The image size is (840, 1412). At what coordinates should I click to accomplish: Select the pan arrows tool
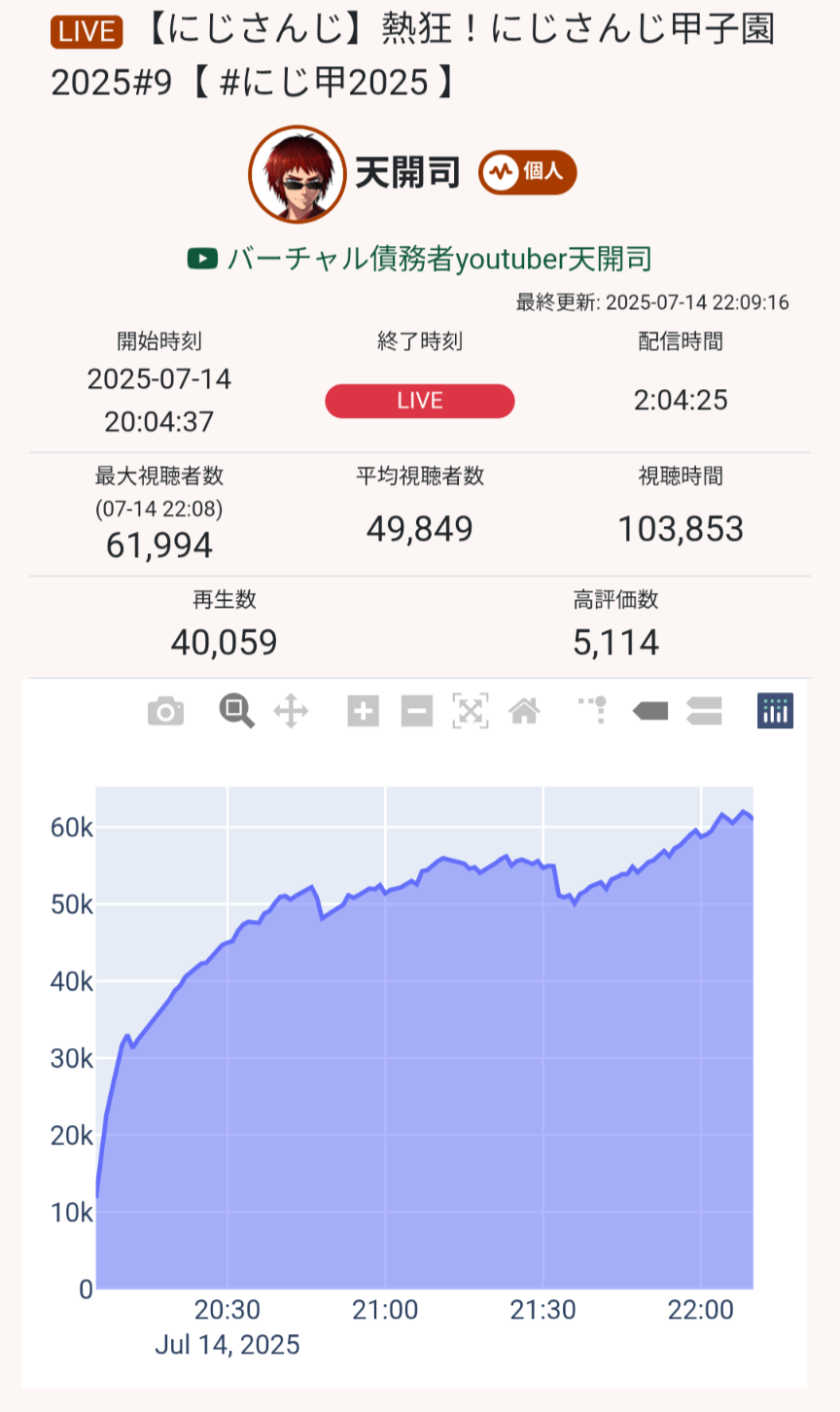(x=291, y=712)
